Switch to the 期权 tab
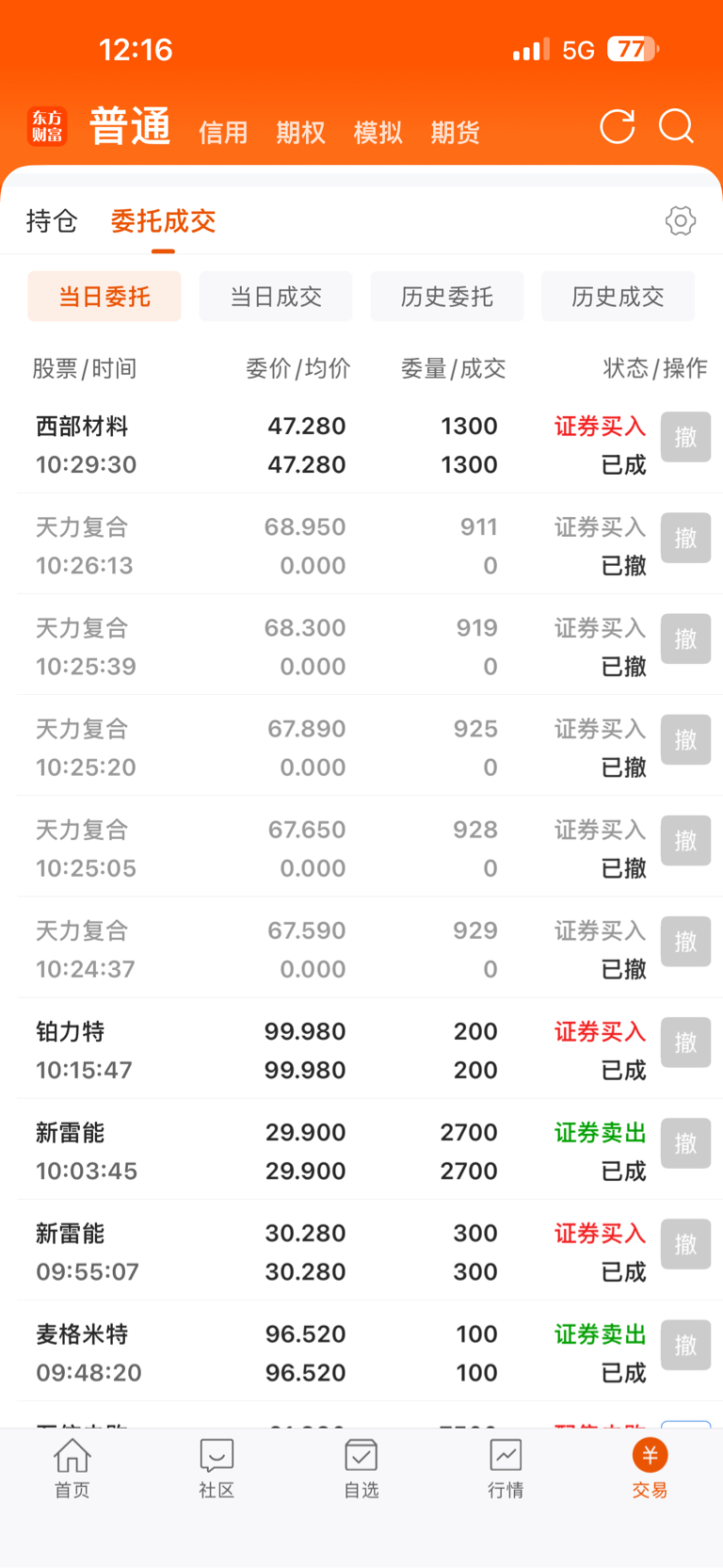The height and width of the screenshot is (1568, 723). tap(300, 132)
